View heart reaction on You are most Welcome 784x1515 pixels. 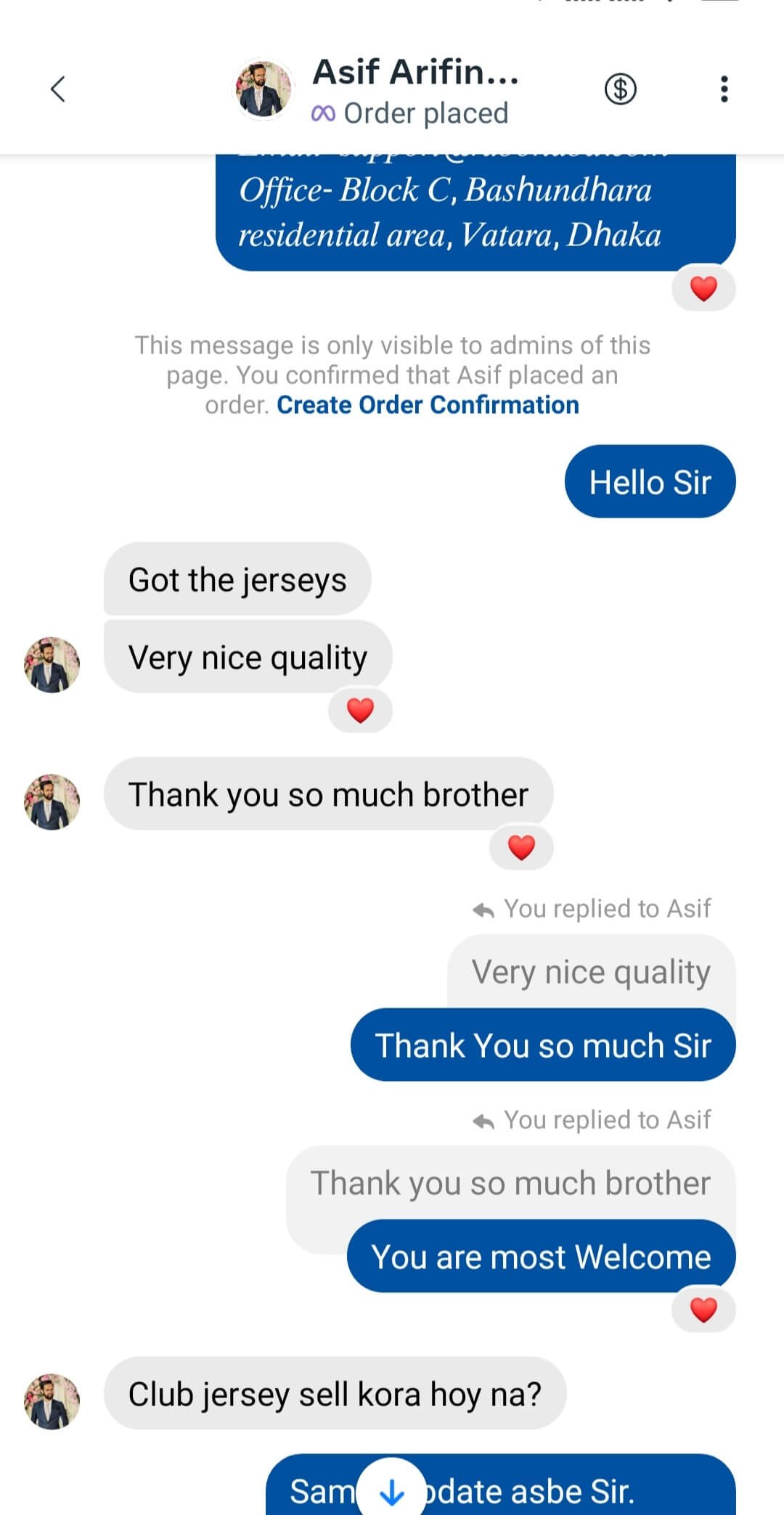(703, 1310)
